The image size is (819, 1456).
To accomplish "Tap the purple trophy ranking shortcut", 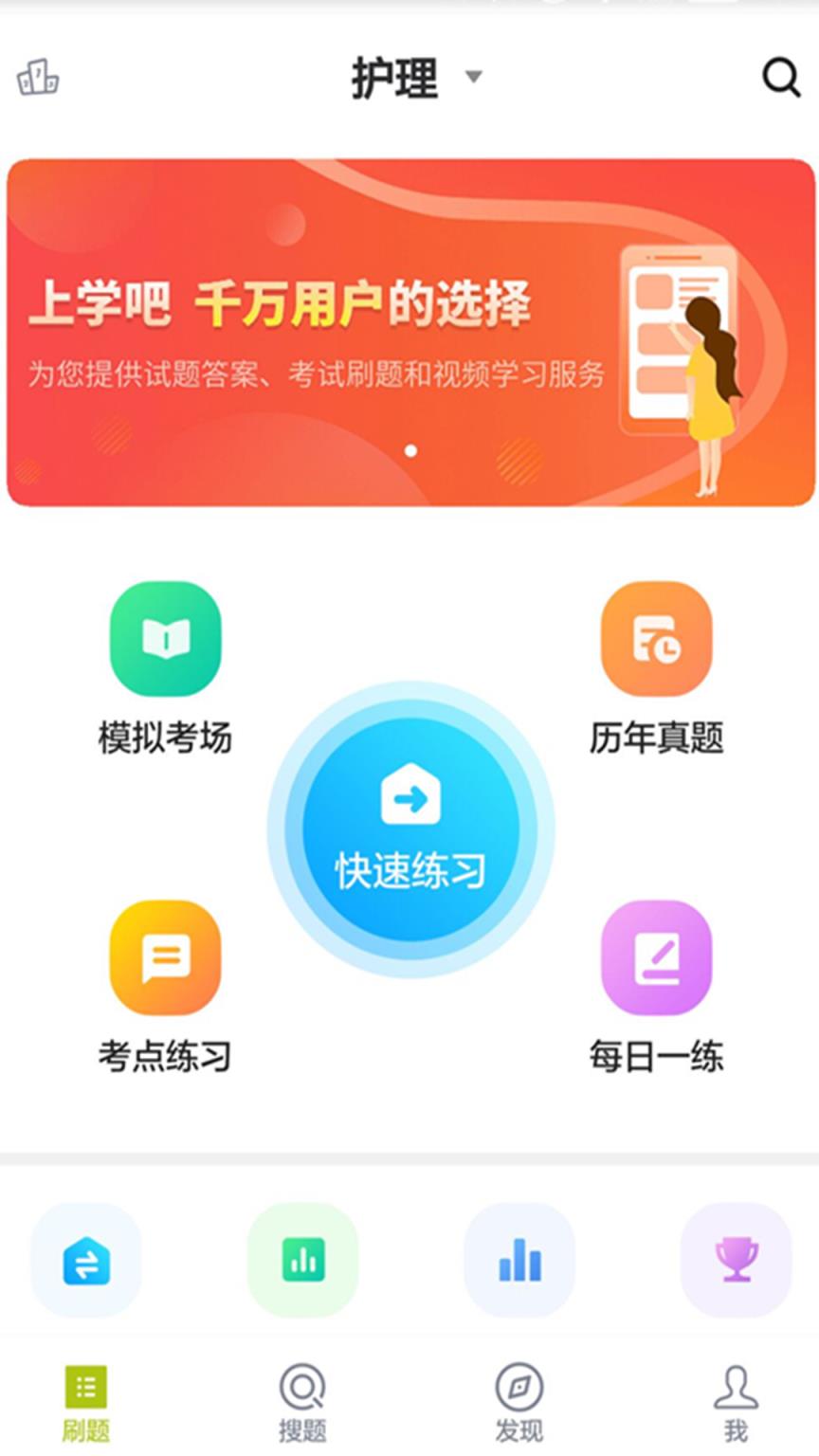I will coord(736,1261).
